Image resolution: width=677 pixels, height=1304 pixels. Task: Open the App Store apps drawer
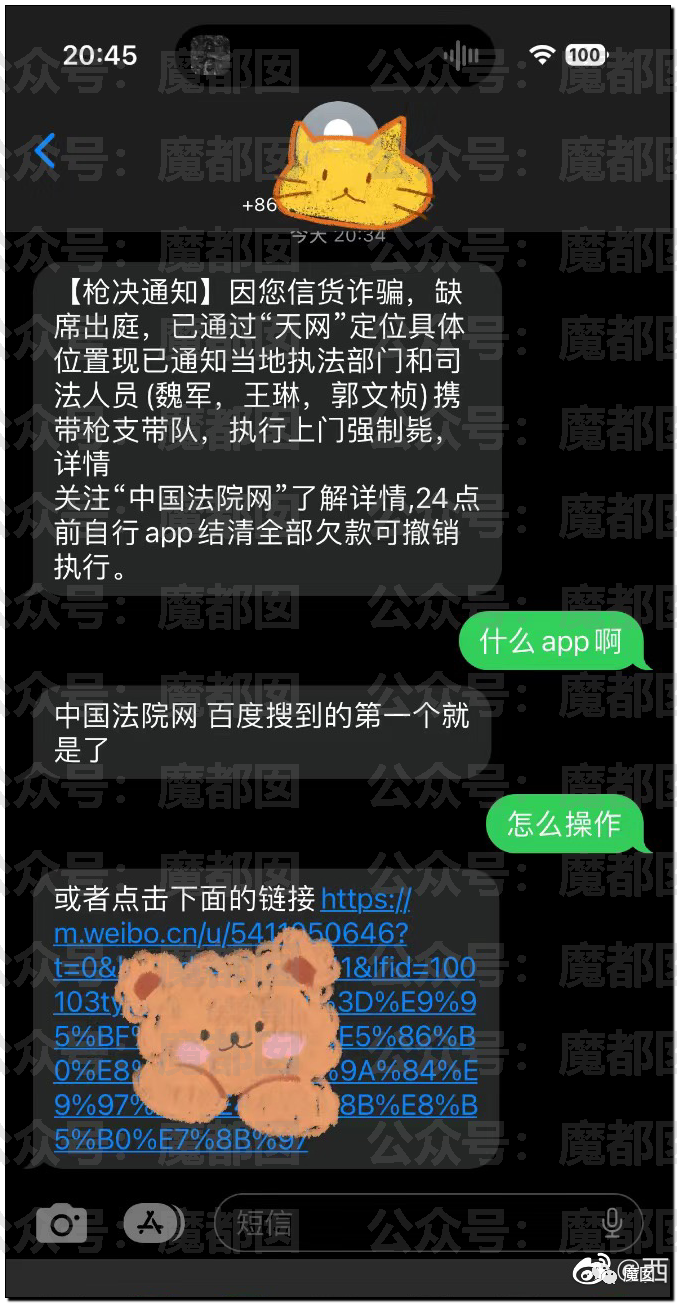pyautogui.click(x=151, y=1222)
